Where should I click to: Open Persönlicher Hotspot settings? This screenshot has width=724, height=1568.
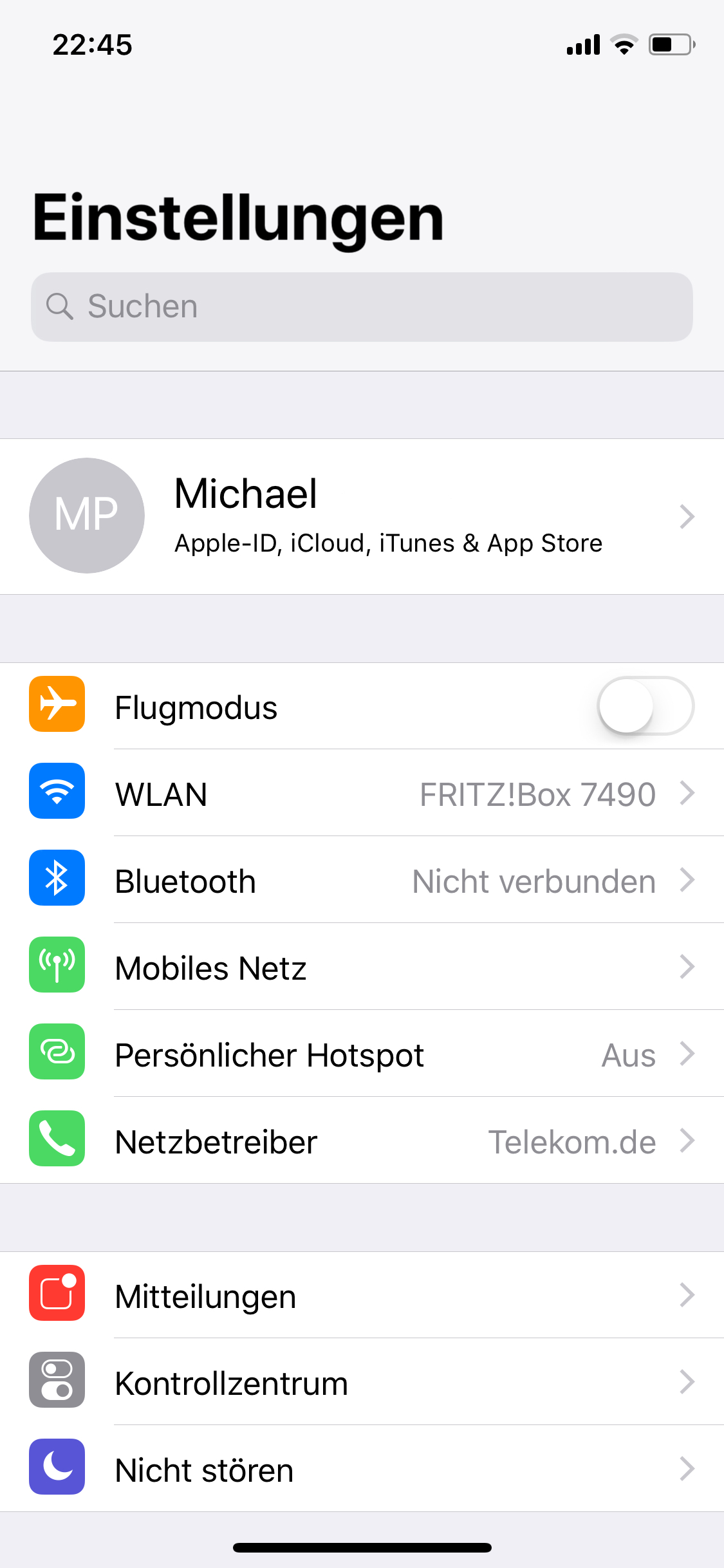(x=362, y=1054)
